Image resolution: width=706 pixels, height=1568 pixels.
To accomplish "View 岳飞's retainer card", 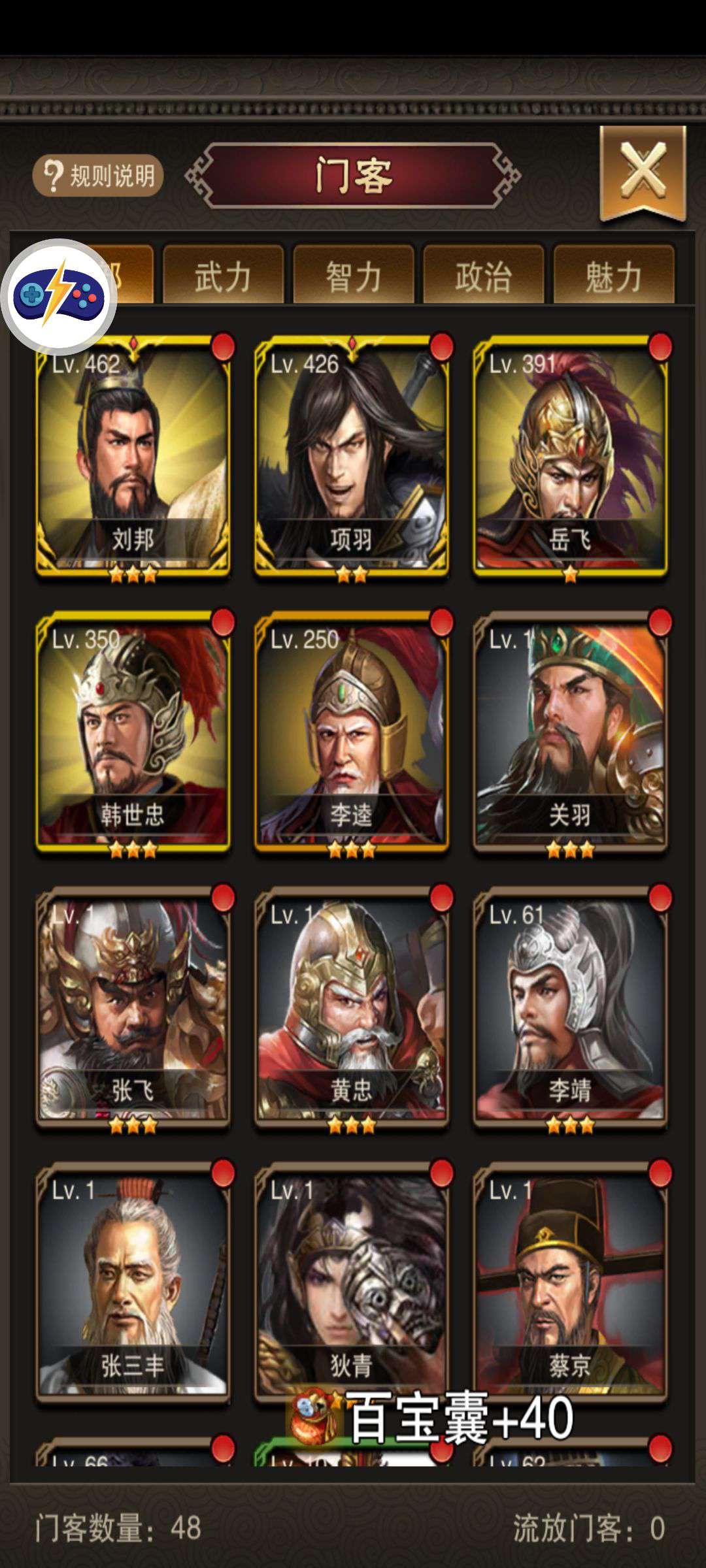I will pyautogui.click(x=570, y=457).
